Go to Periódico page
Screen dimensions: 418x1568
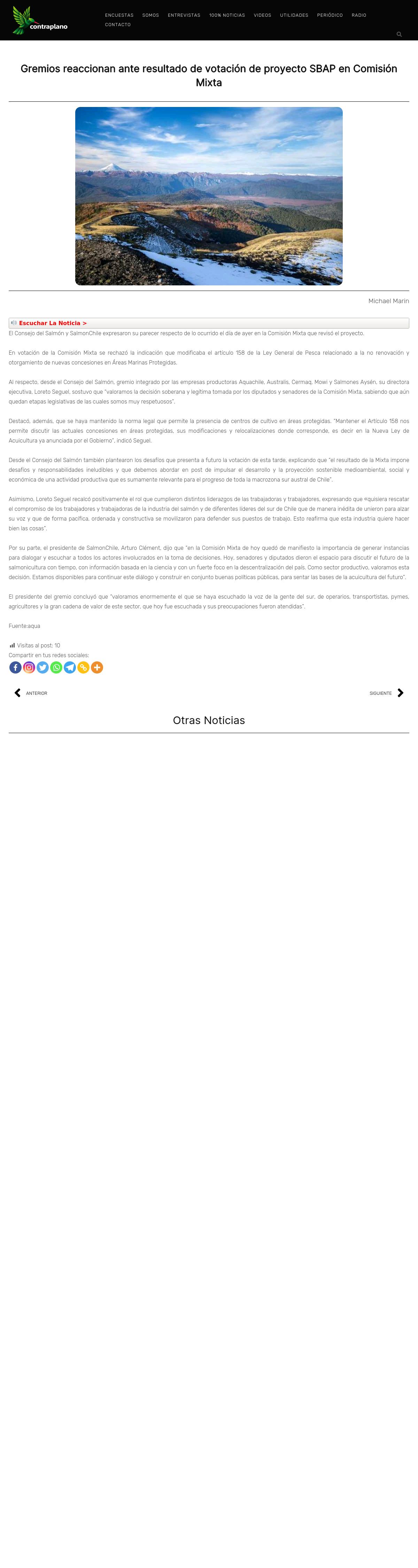pyautogui.click(x=330, y=15)
